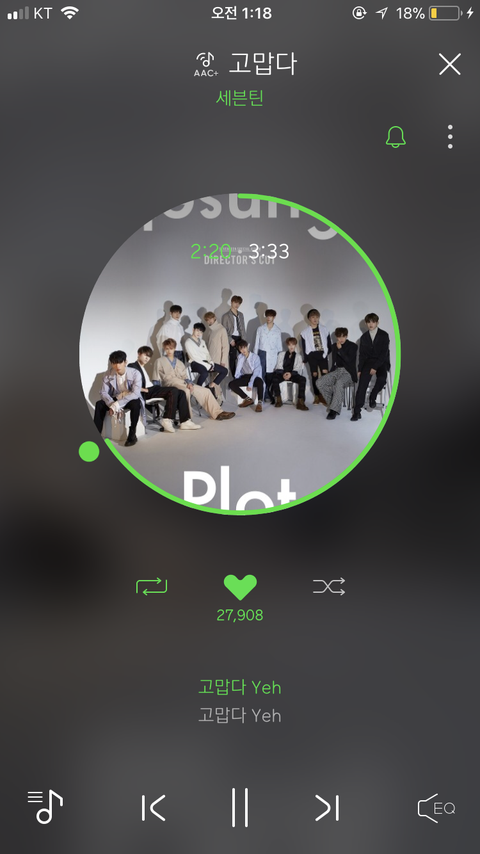480x854 pixels.
Task: Enable shuffle playback
Action: click(x=329, y=586)
